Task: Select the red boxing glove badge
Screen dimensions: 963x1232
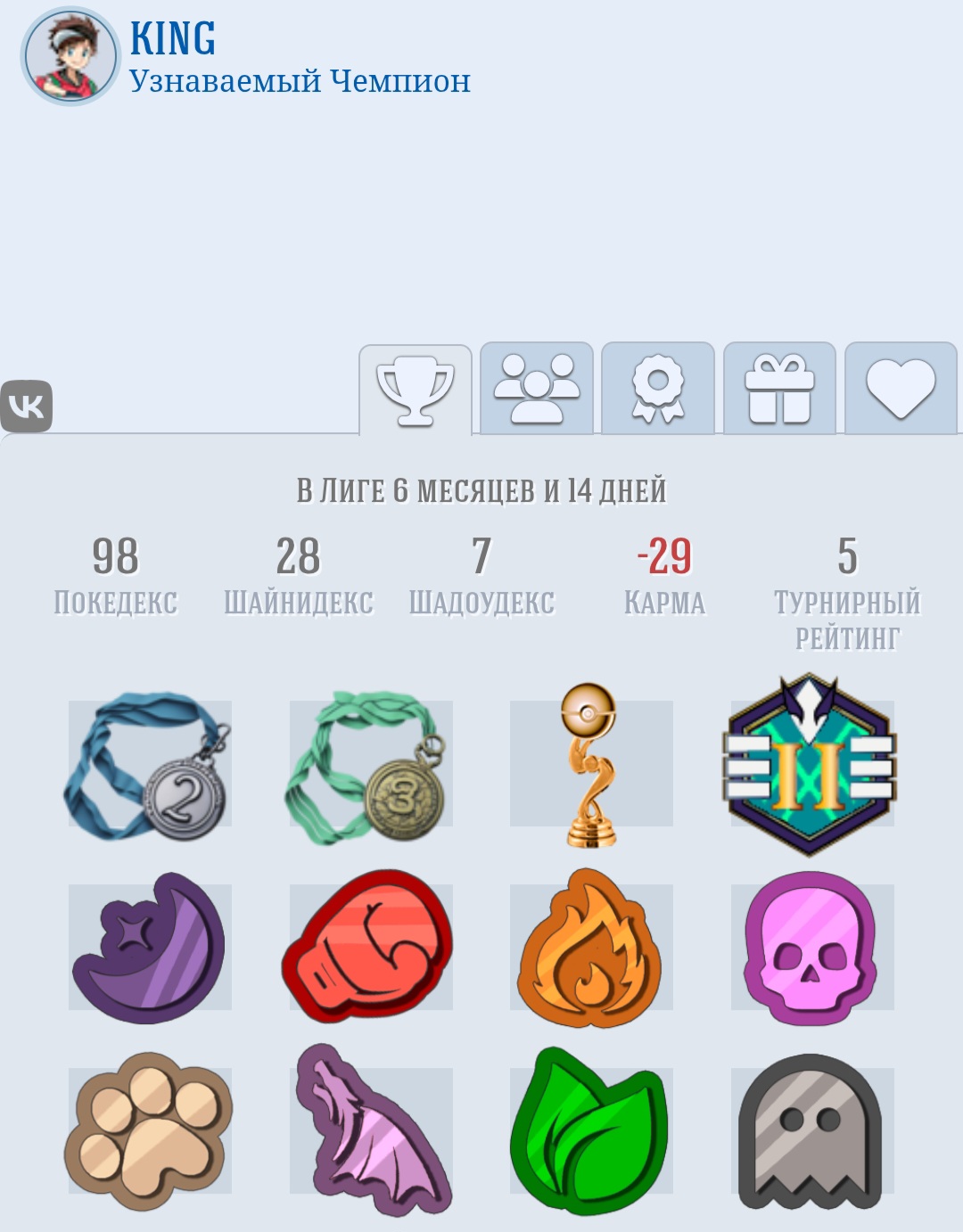Action: (x=370, y=948)
